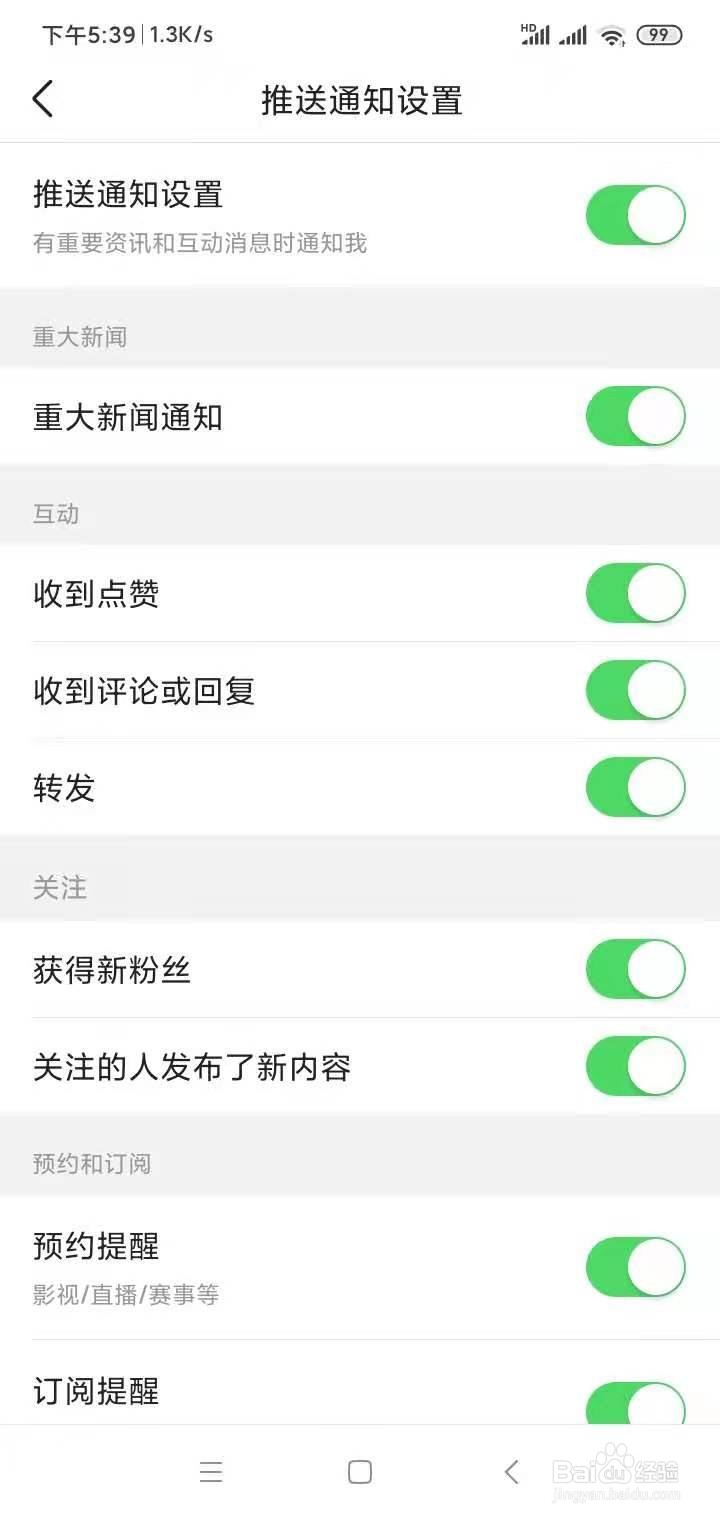
Task: Disable 关注的人发布了新内容 alerts
Action: (x=636, y=1067)
